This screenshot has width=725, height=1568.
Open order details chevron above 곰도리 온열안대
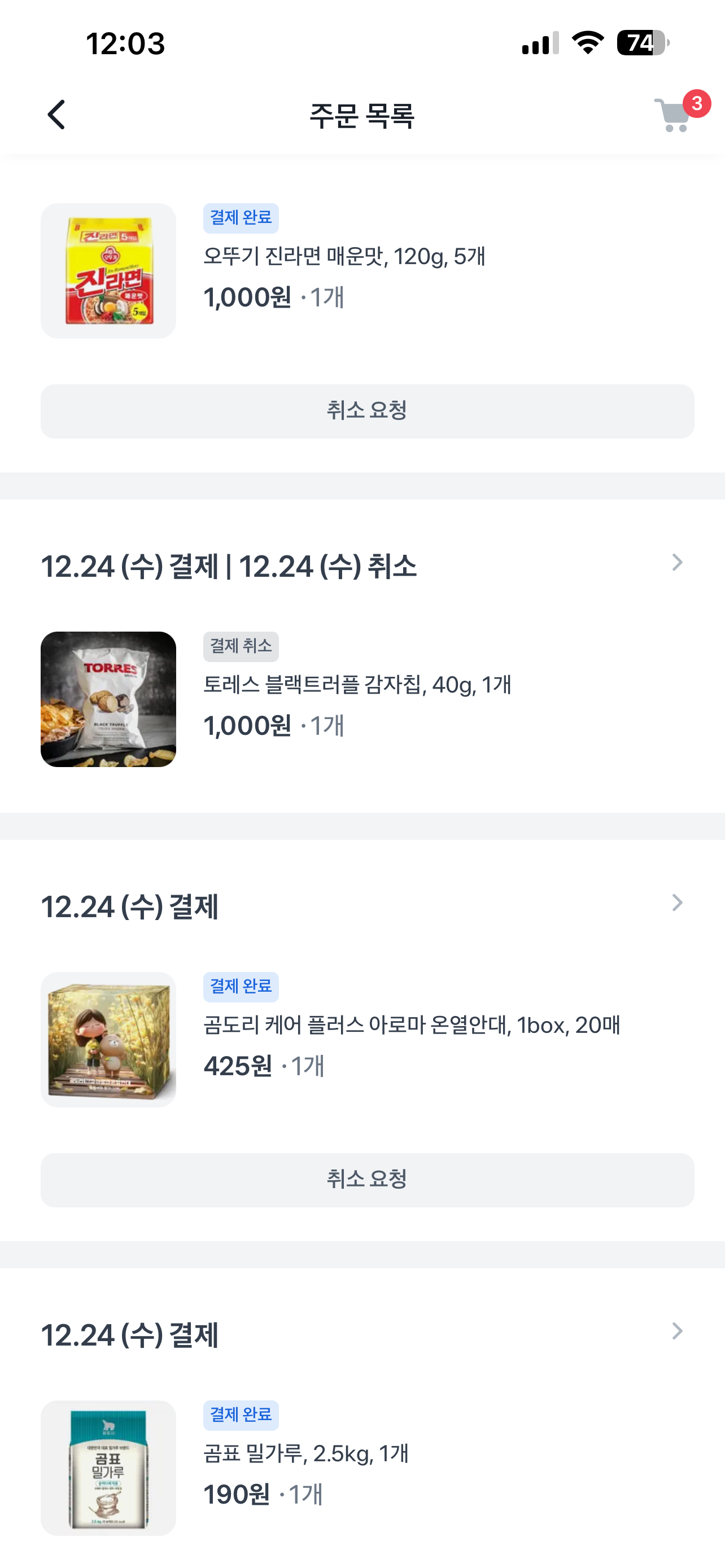(677, 903)
